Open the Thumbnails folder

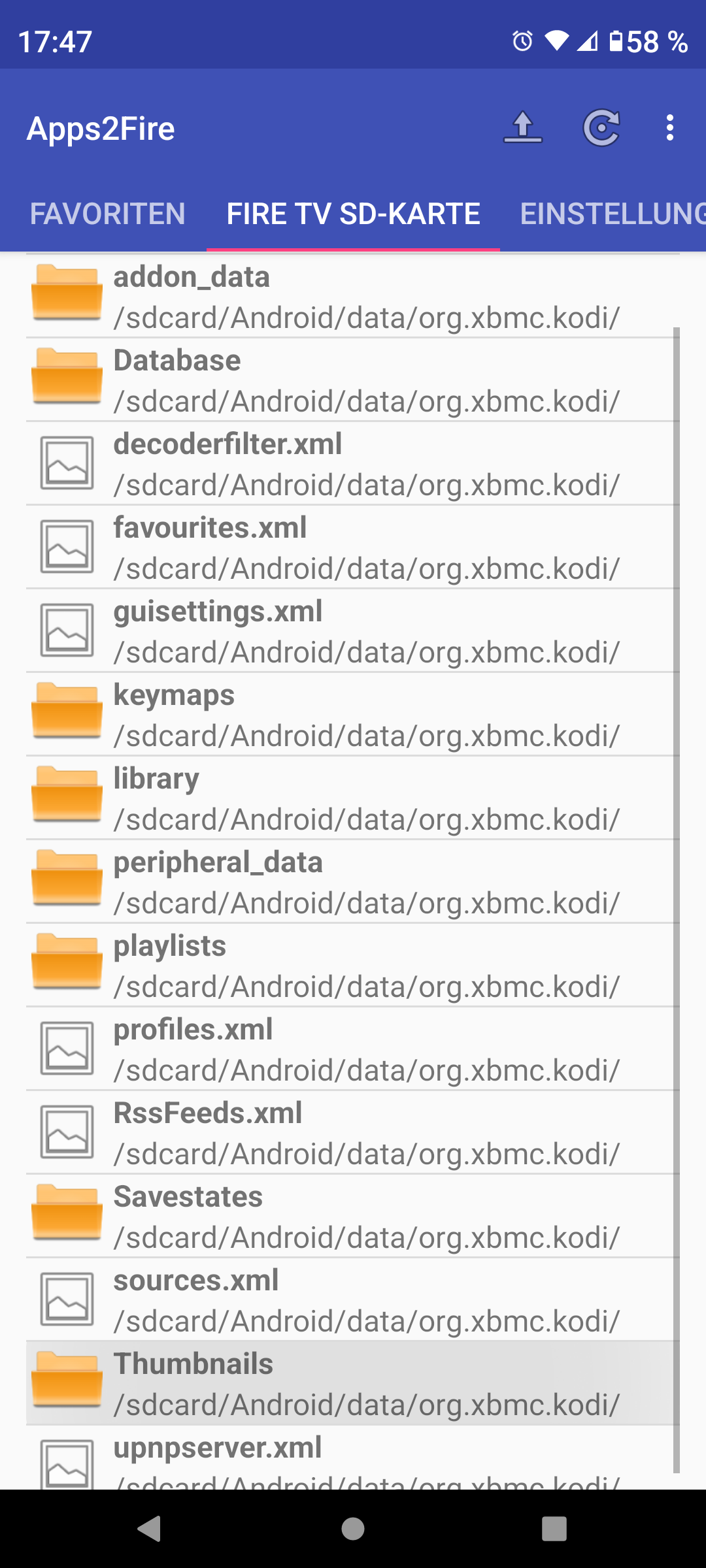tap(353, 1383)
